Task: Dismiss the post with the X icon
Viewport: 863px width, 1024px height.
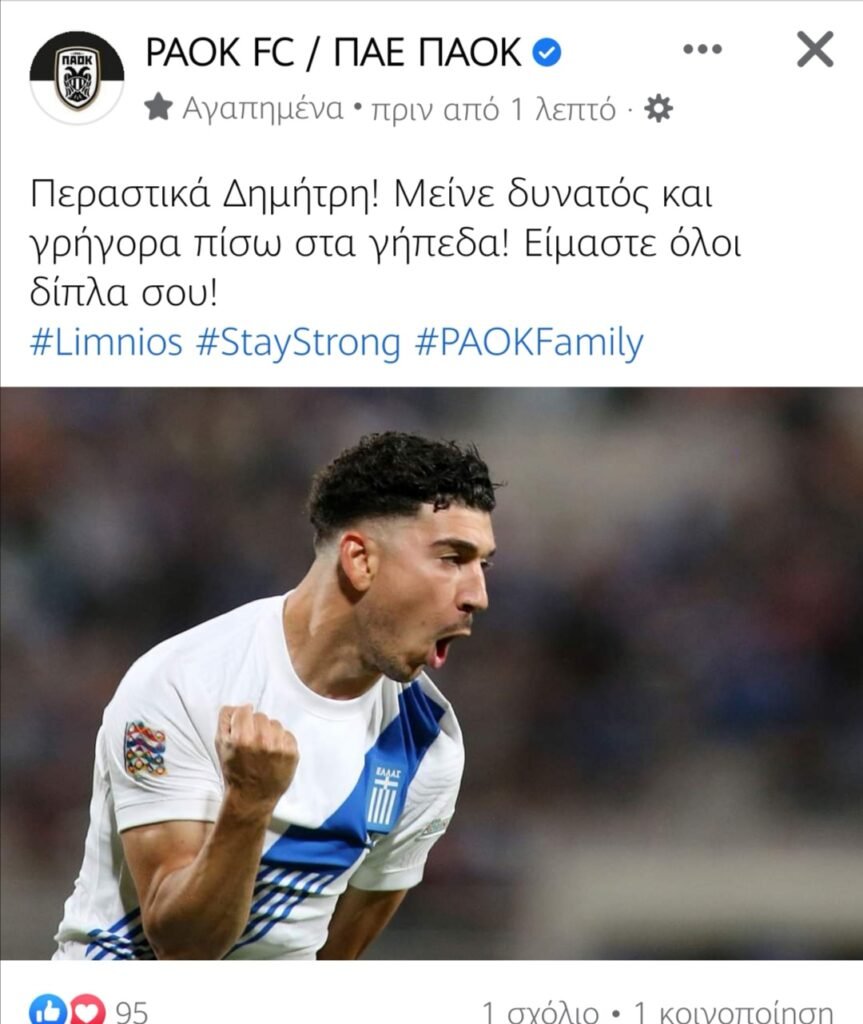Action: click(x=814, y=49)
